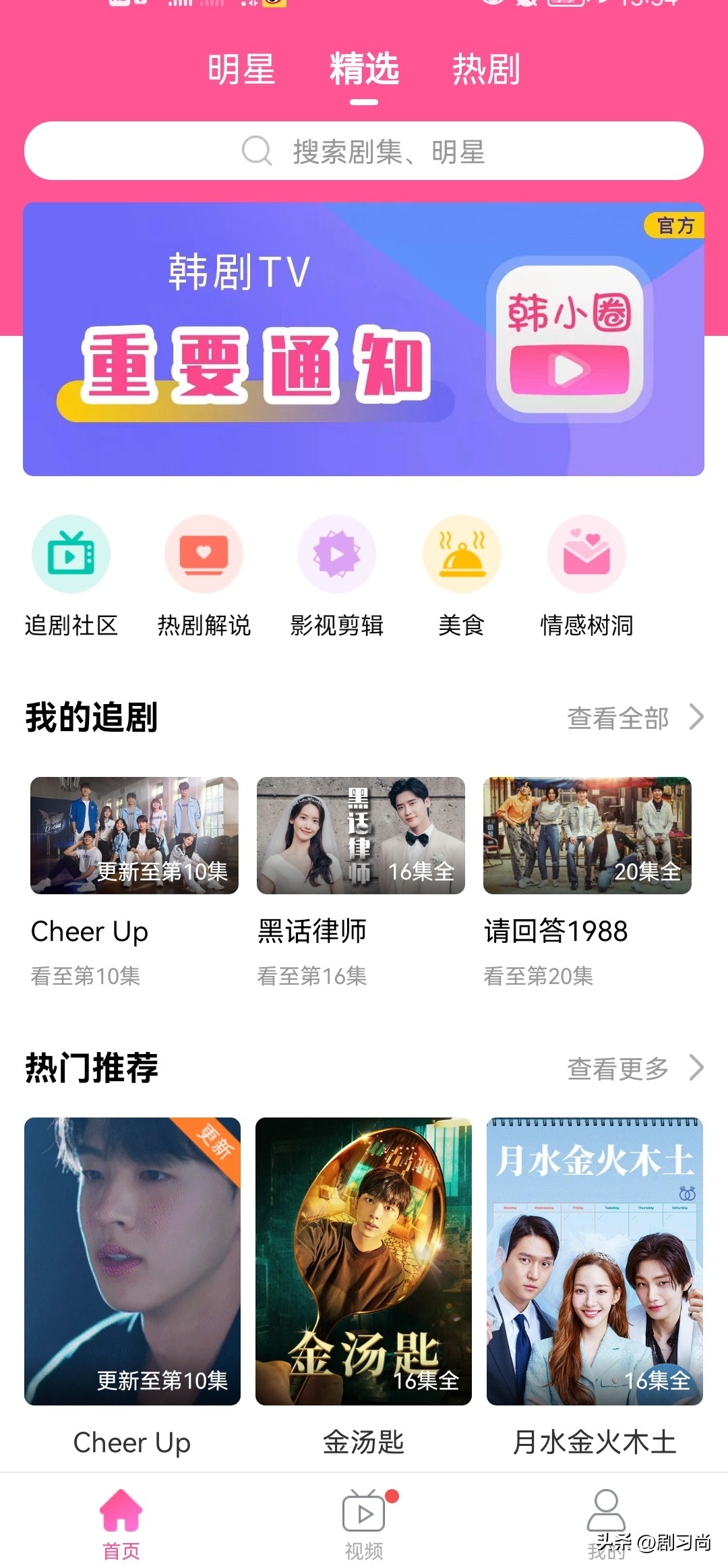This screenshot has height=1568, width=728.
Task: Open the 韩小圈 重要通知 notice banner
Action: click(x=364, y=337)
